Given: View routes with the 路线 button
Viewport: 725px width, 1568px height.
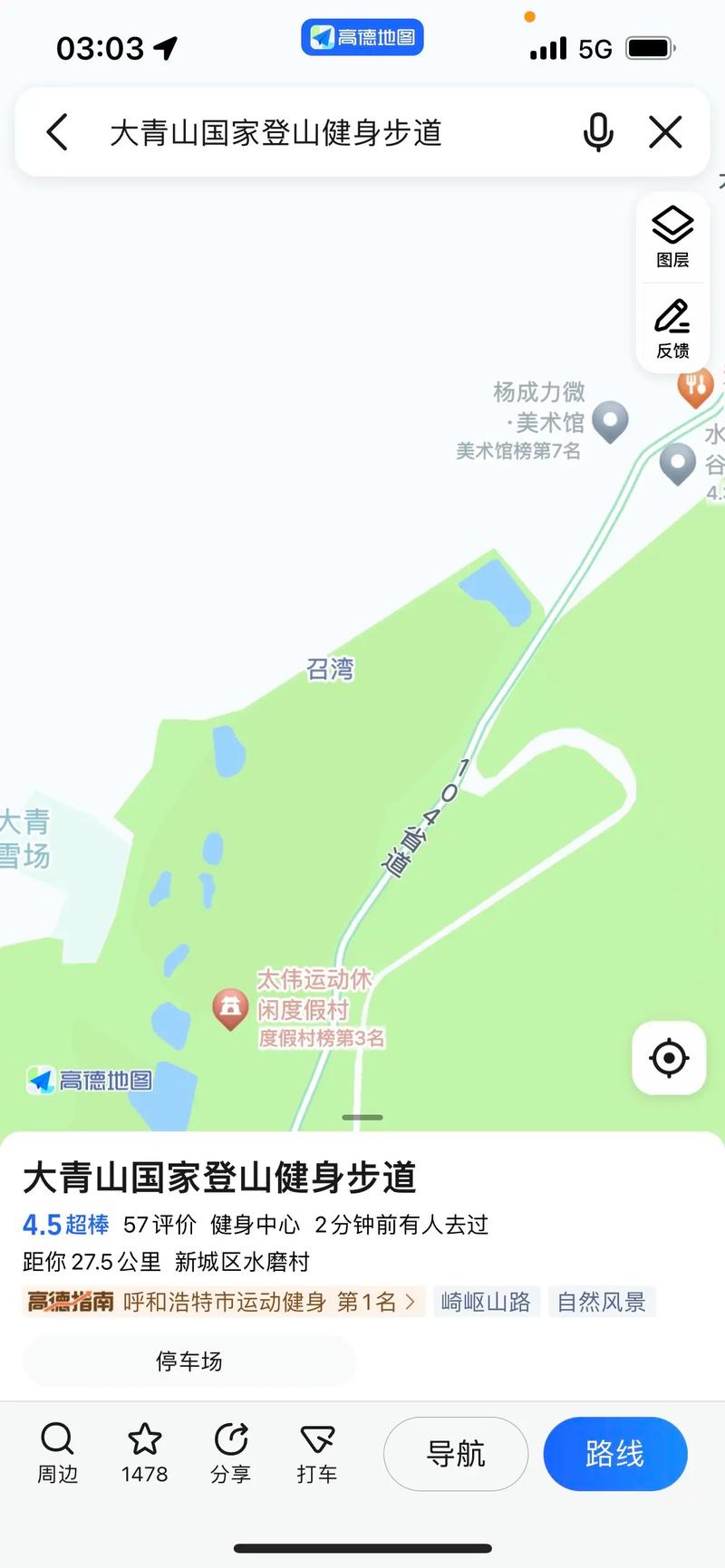Looking at the screenshot, I should (x=615, y=1454).
